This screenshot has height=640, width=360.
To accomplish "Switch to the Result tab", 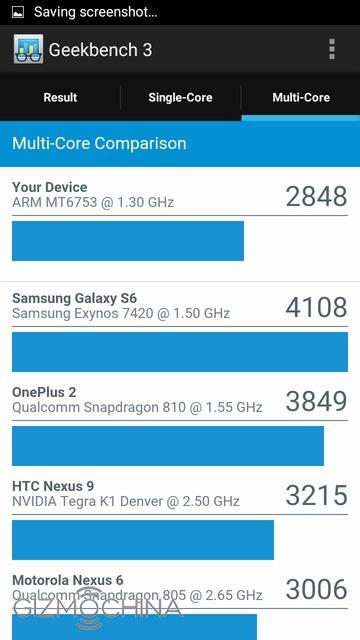I will pos(60,97).
